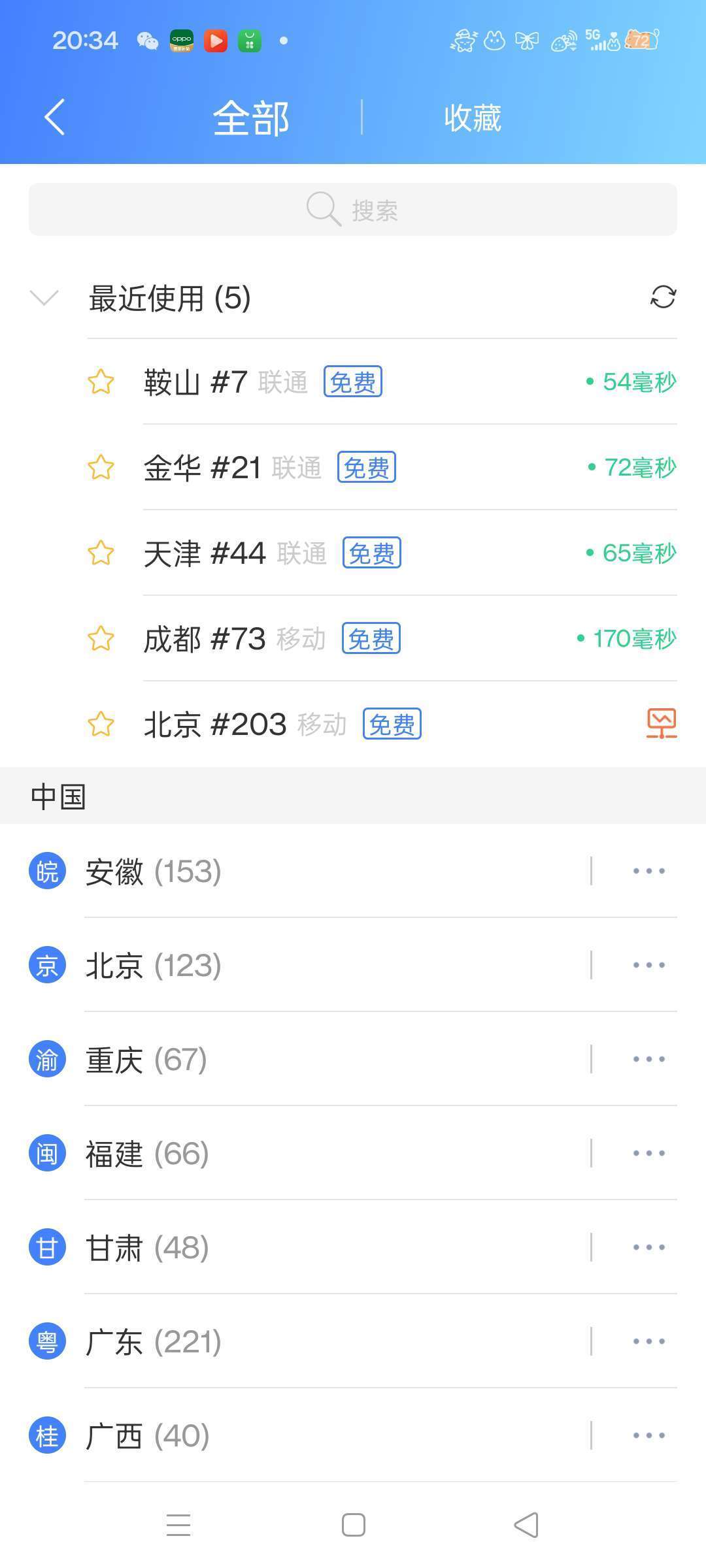
Task: Refresh the recently used server list
Action: (x=663, y=297)
